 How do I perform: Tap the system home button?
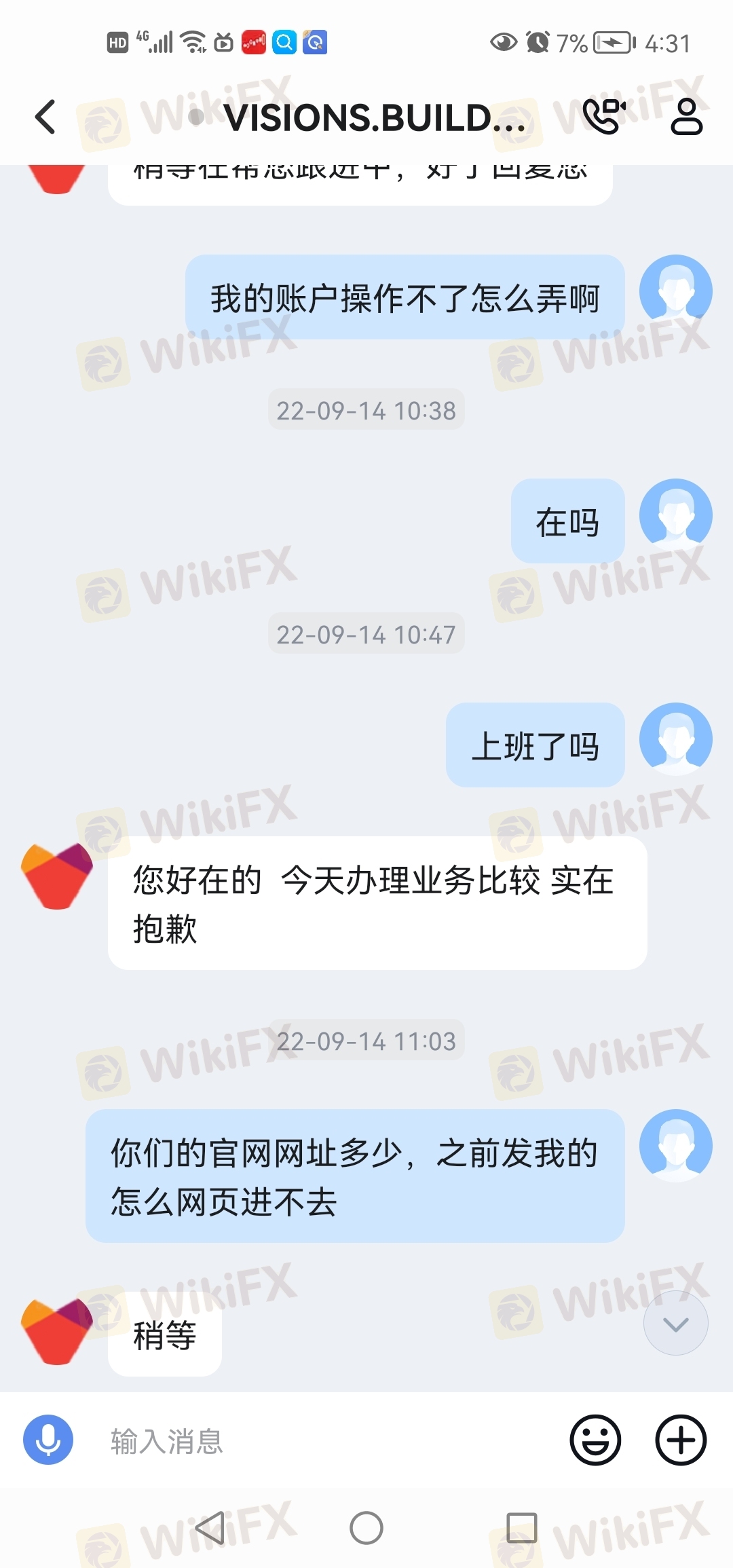click(x=366, y=1528)
